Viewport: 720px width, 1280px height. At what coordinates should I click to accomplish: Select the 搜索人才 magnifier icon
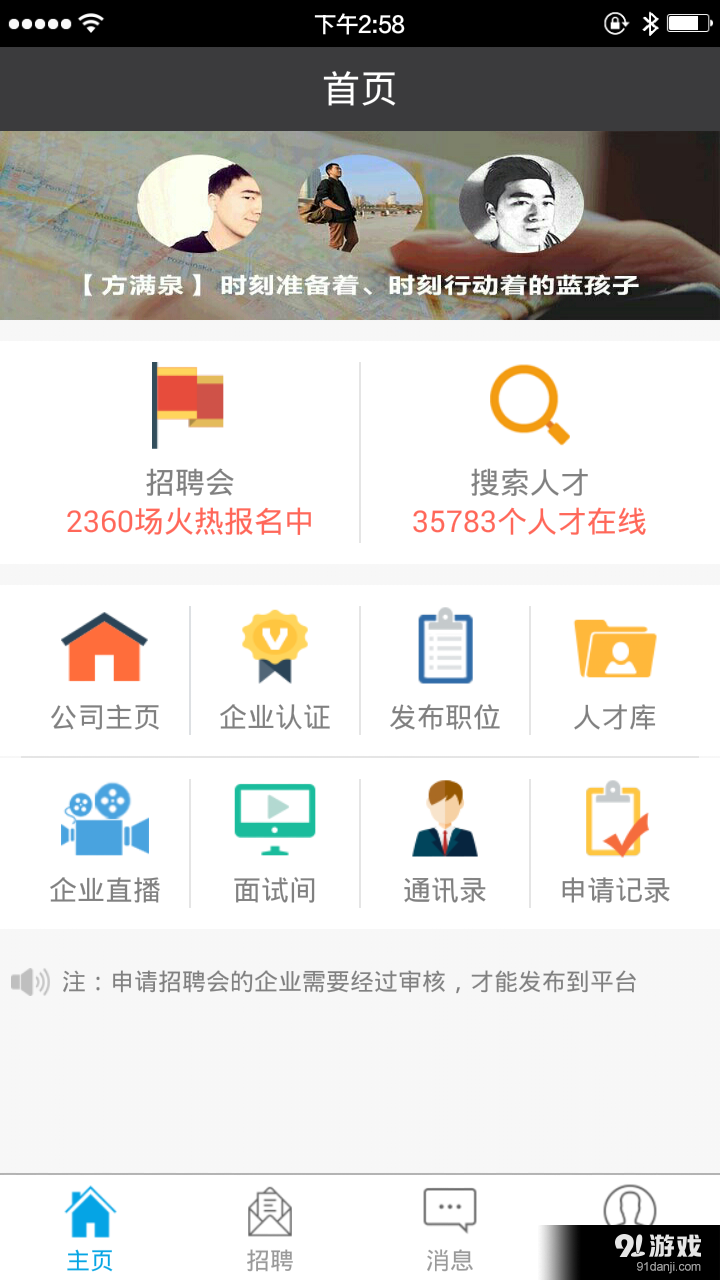[528, 403]
